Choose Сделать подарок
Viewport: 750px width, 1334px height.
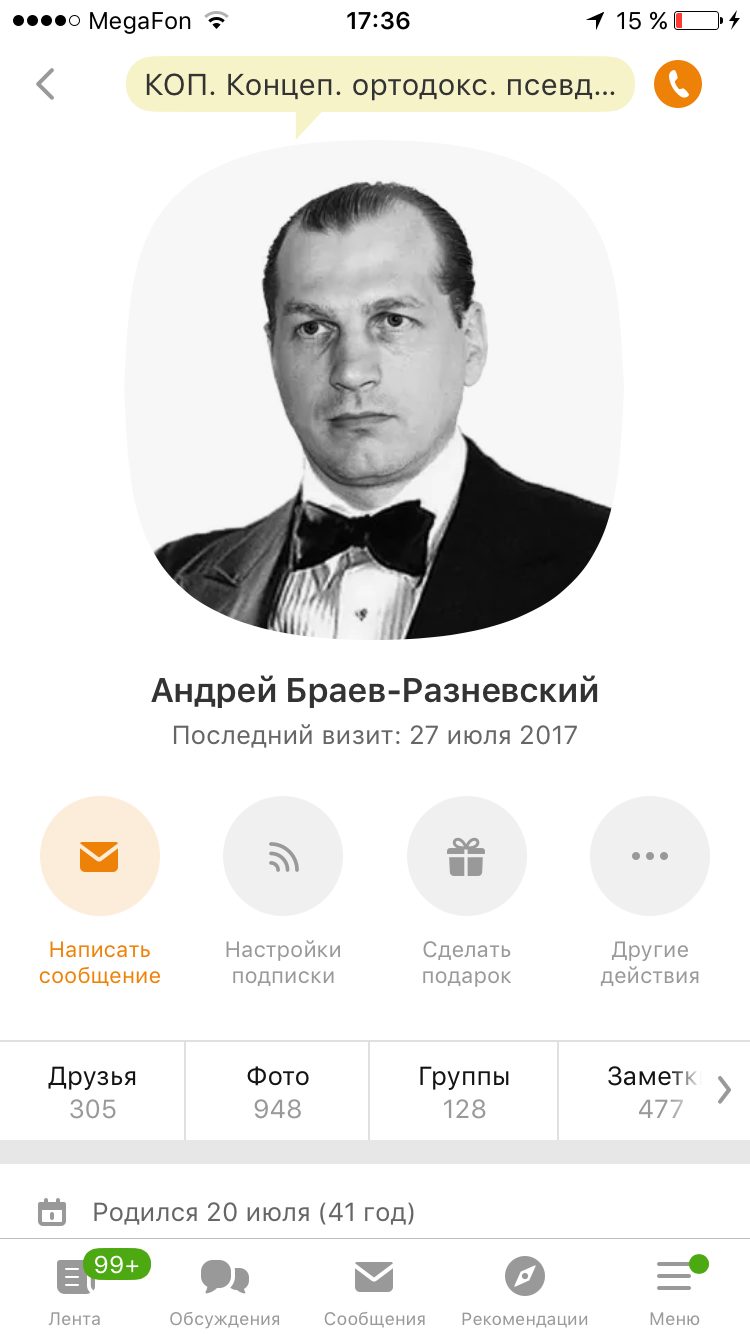click(466, 892)
